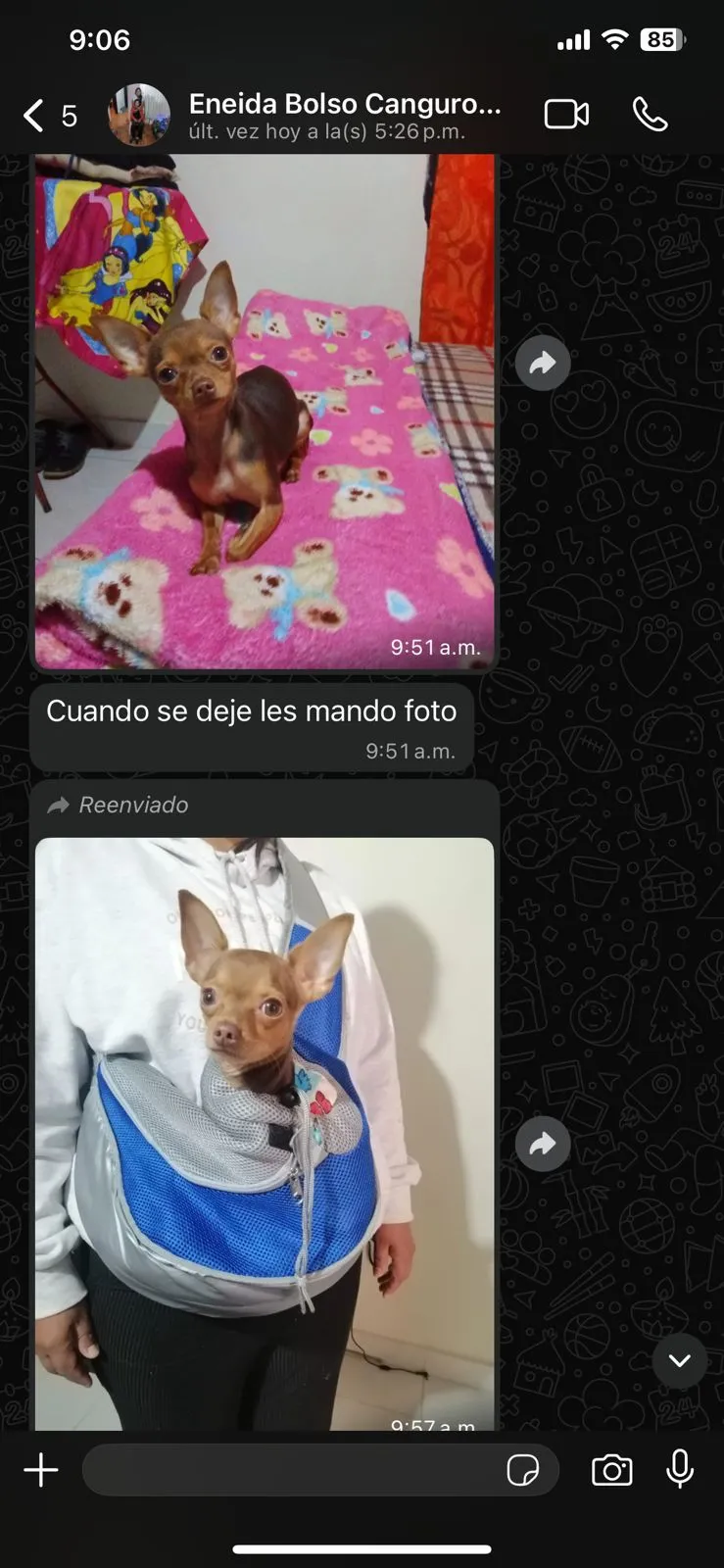
Task: Open the attachments plus menu
Action: point(41,1470)
